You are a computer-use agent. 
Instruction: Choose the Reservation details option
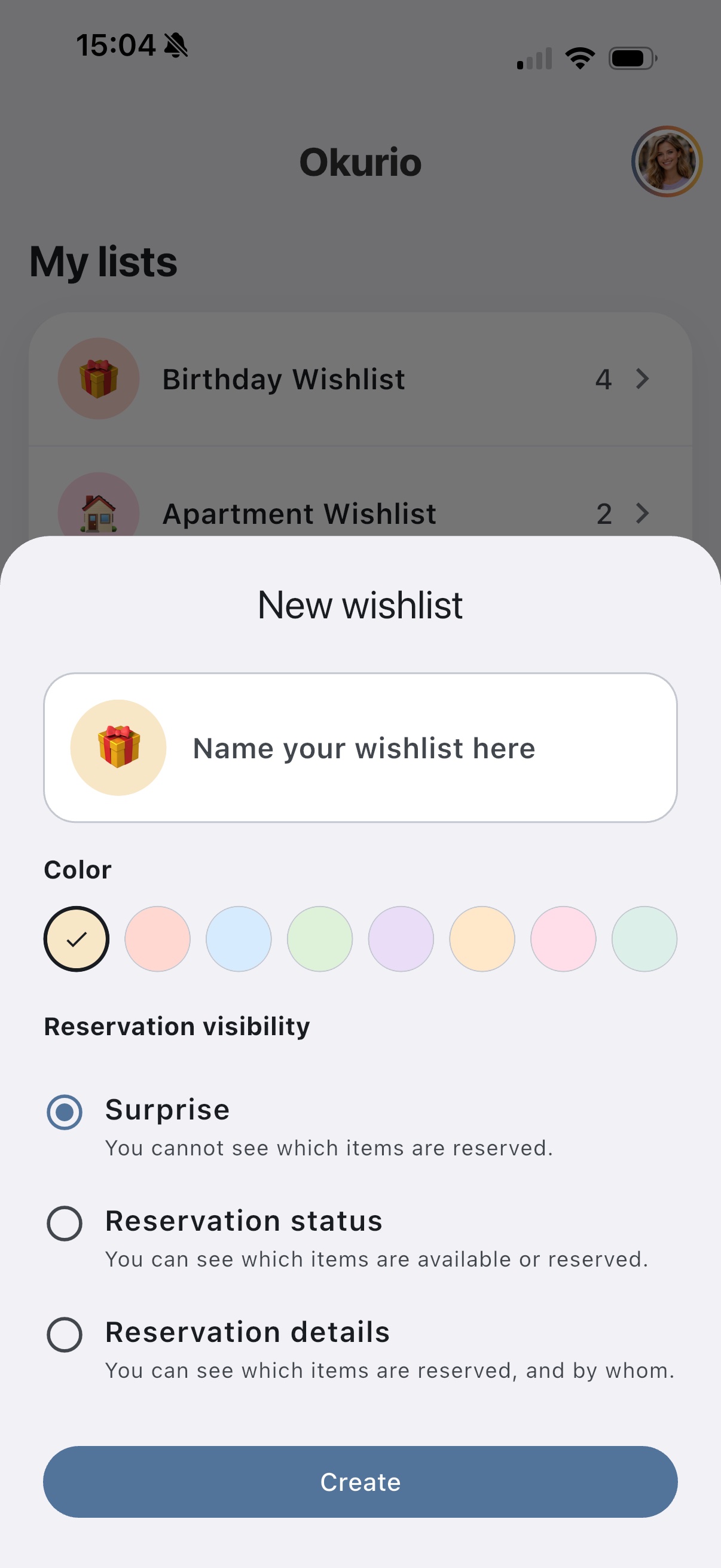click(65, 1335)
